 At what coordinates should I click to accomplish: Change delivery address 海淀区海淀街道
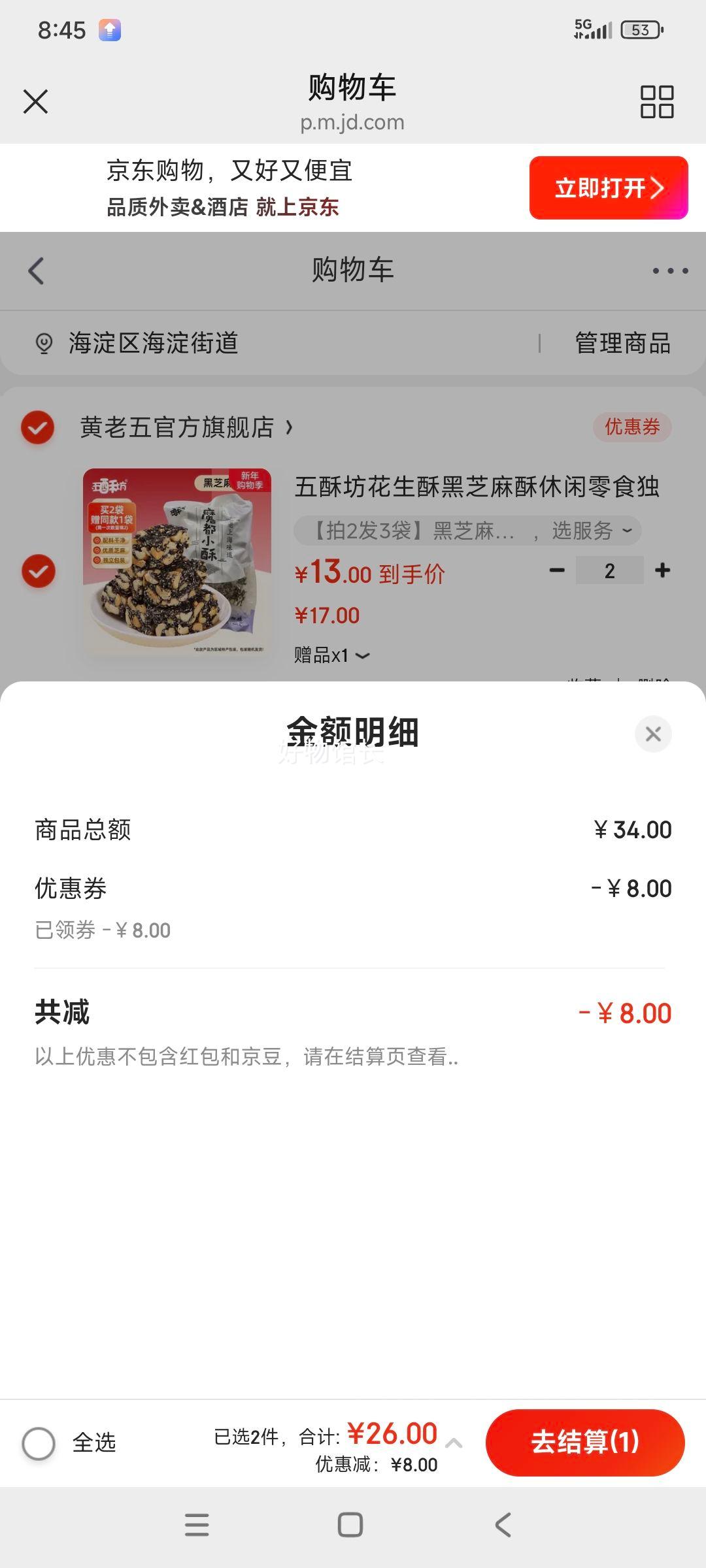(x=154, y=343)
